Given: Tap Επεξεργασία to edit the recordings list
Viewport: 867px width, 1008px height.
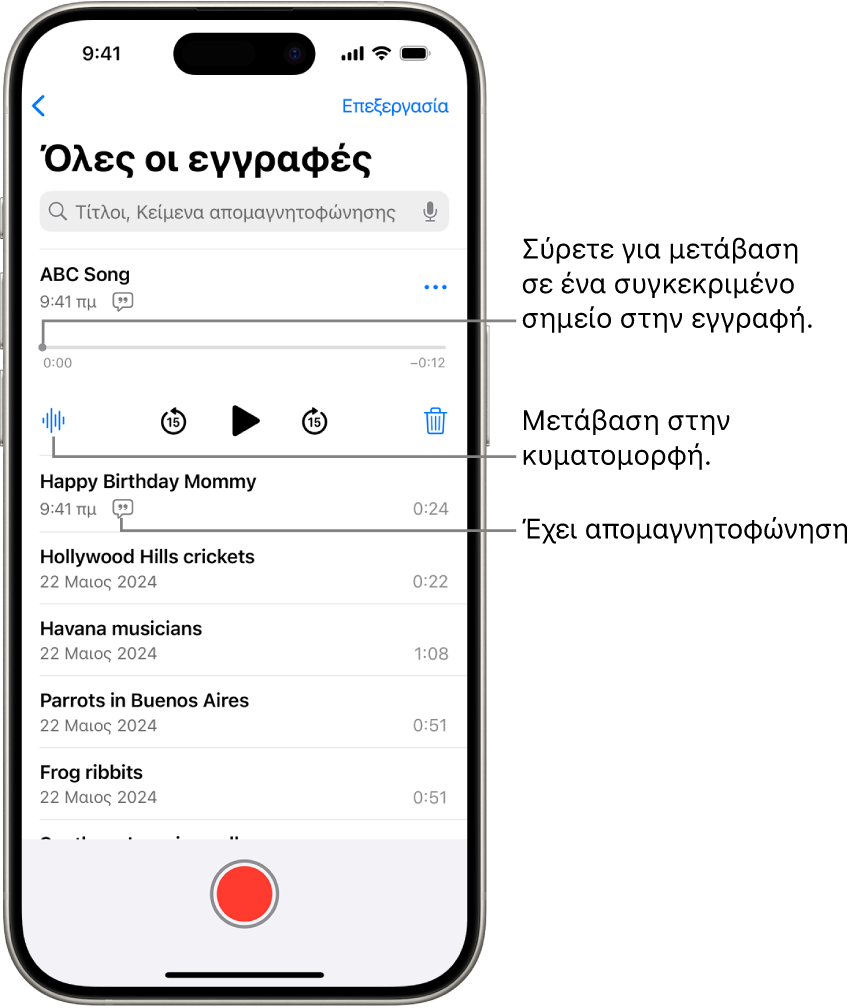Looking at the screenshot, I should pos(395,106).
